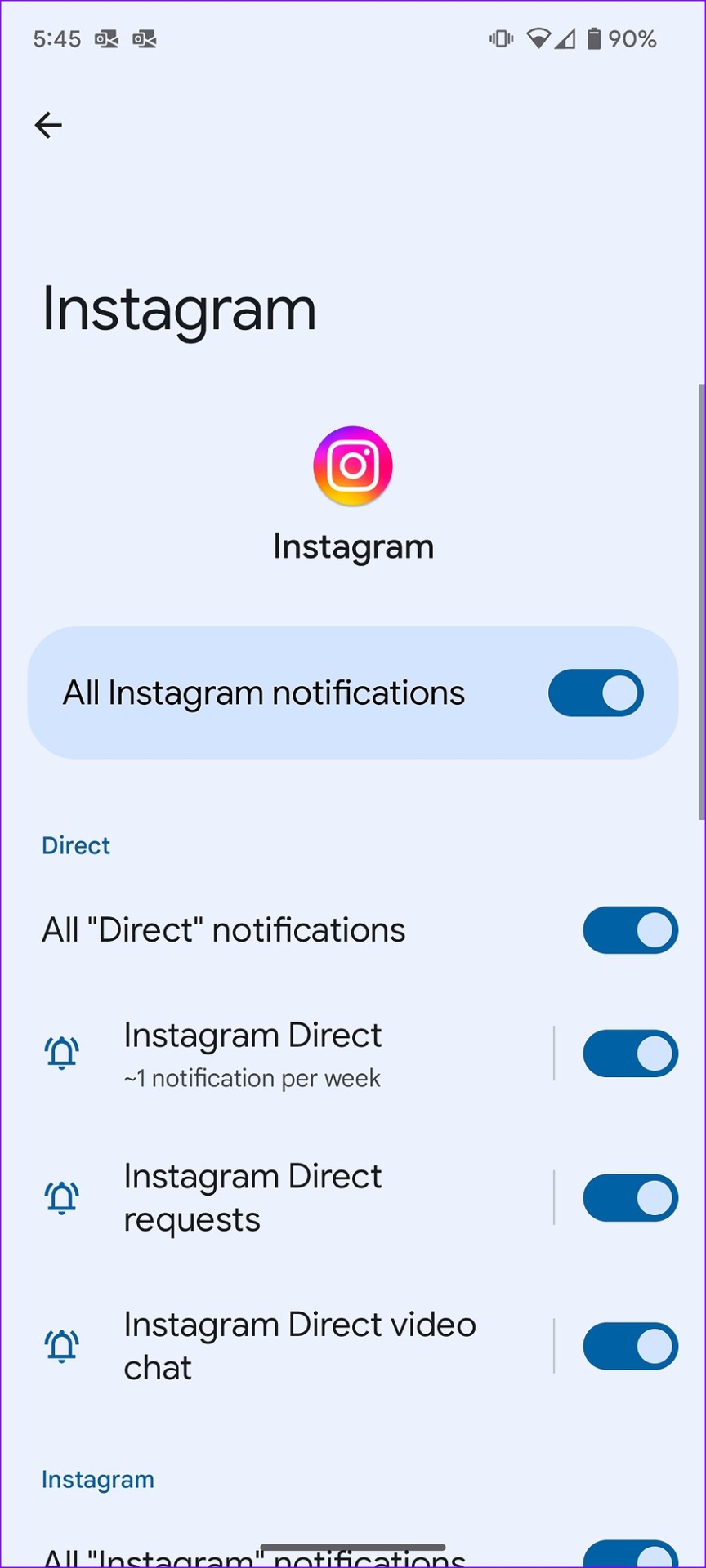
Task: Open Instagram Direct video chat settings
Action: click(278, 1346)
